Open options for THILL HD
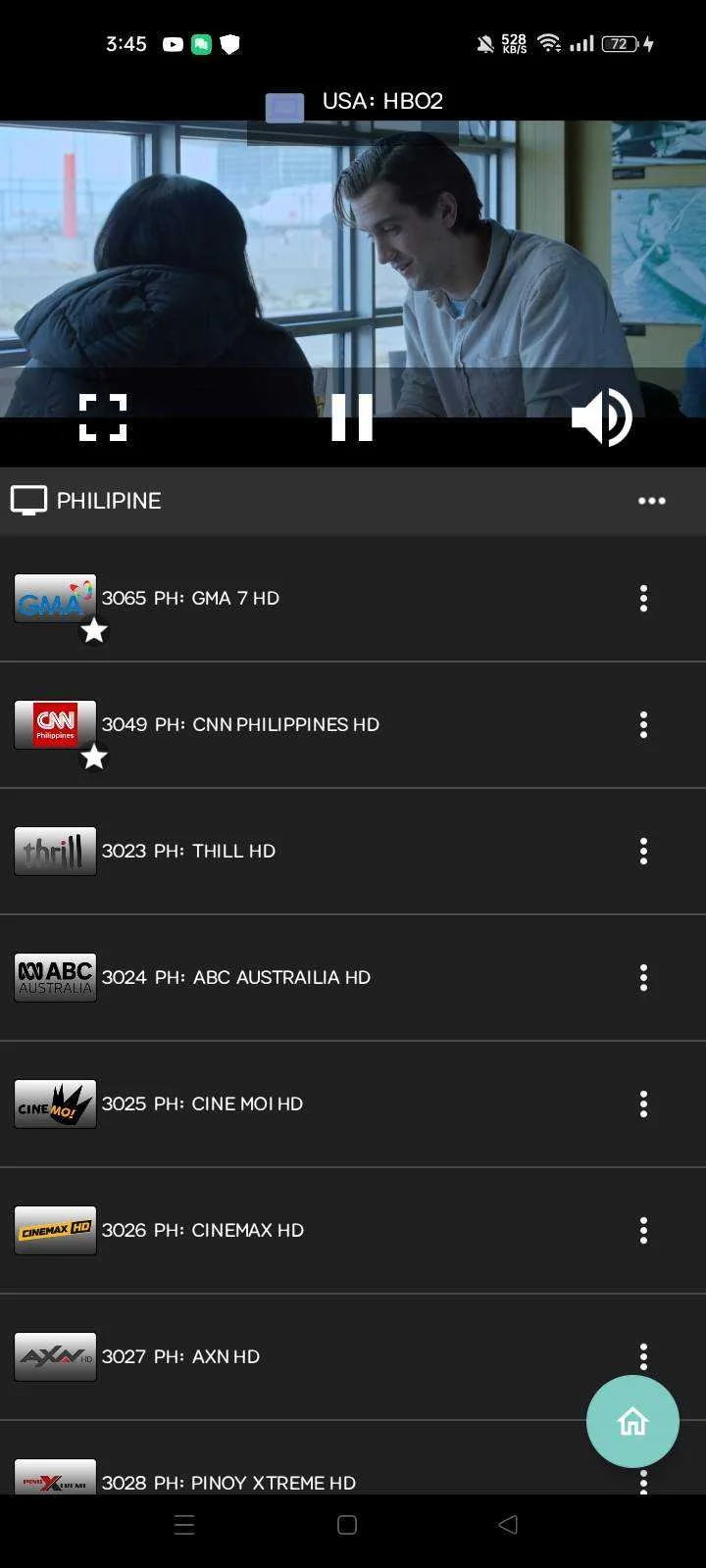The image size is (706, 1568). pos(643,852)
